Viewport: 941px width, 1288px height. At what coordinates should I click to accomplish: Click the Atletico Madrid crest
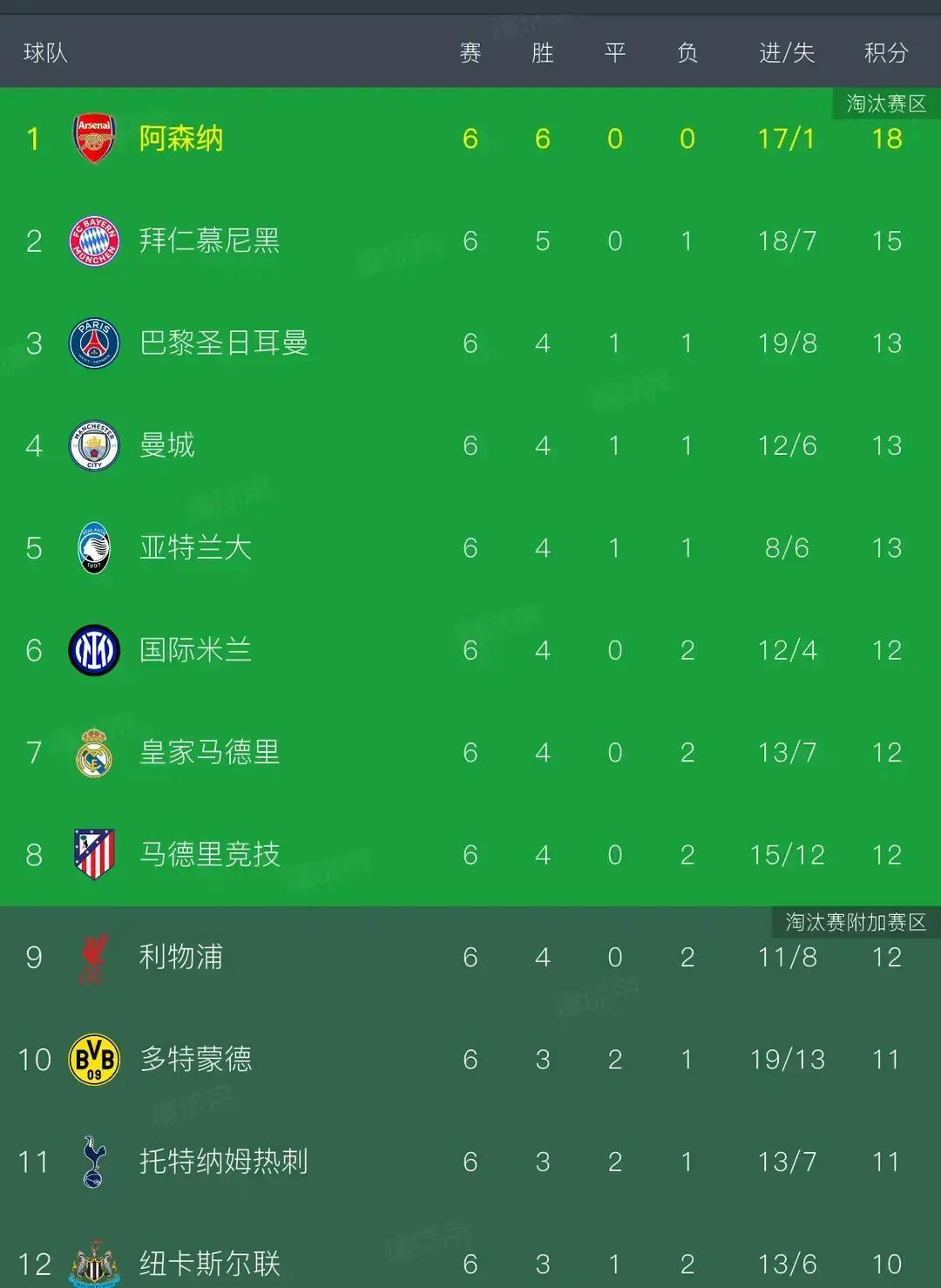tap(94, 855)
